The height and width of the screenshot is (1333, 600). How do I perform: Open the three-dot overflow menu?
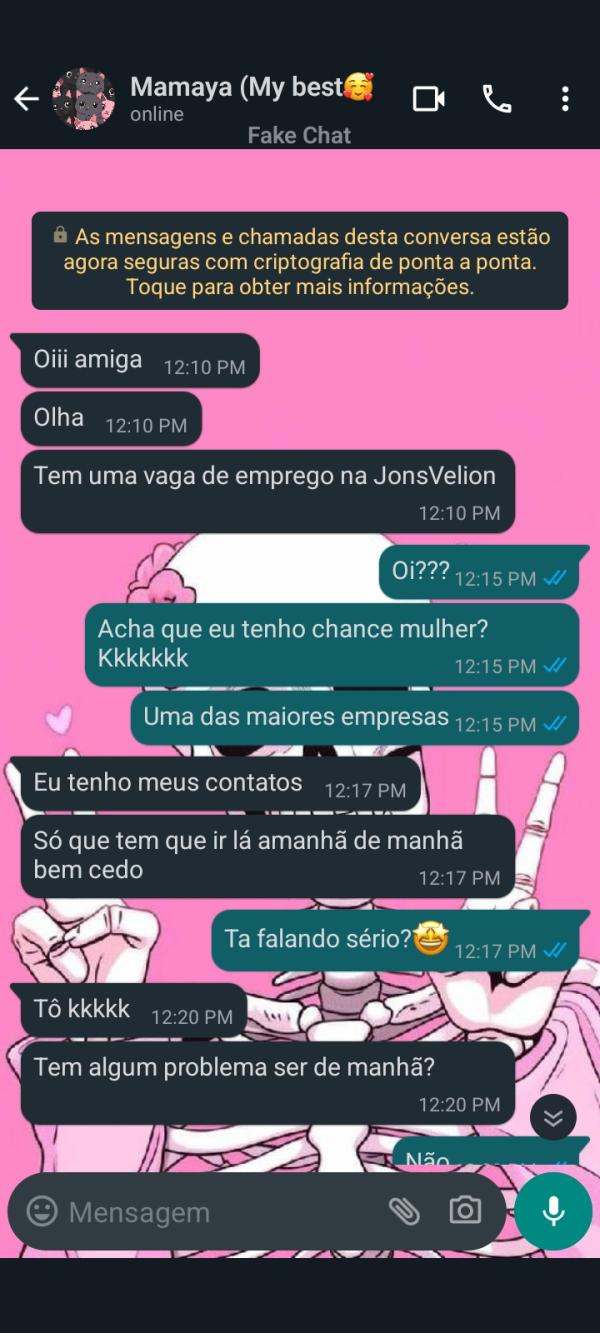pyautogui.click(x=565, y=98)
